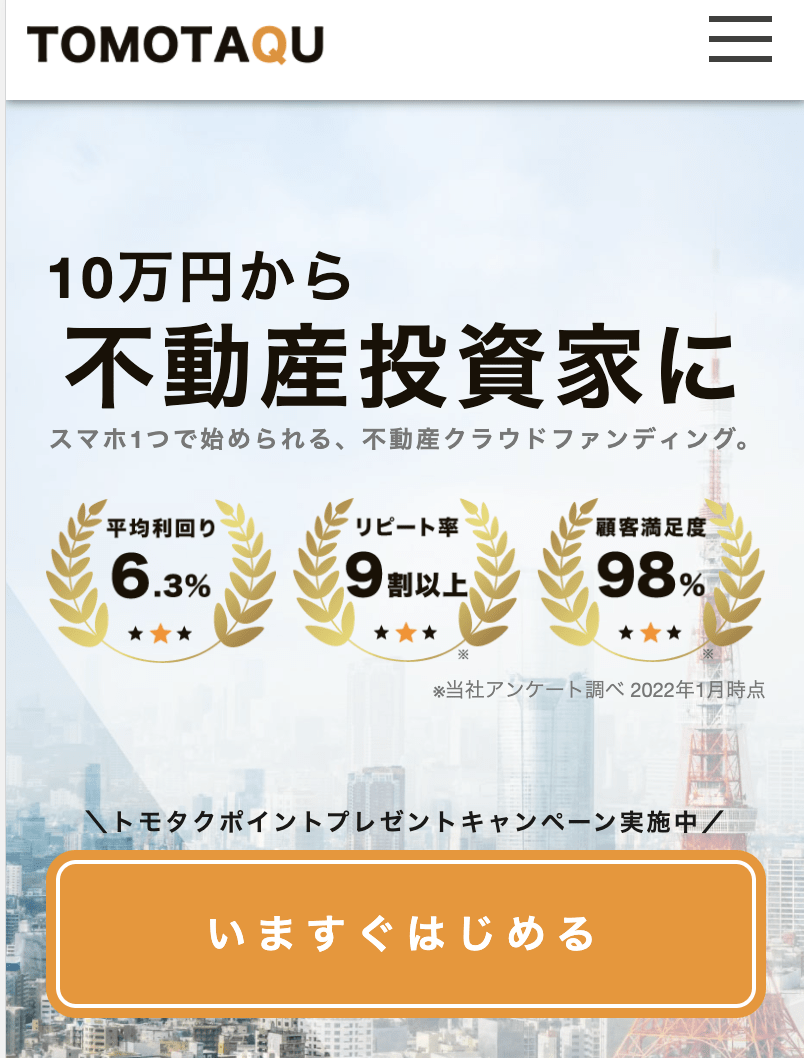Tap the いますぐはじめる button
The width and height of the screenshot is (804, 1058).
tap(405, 934)
